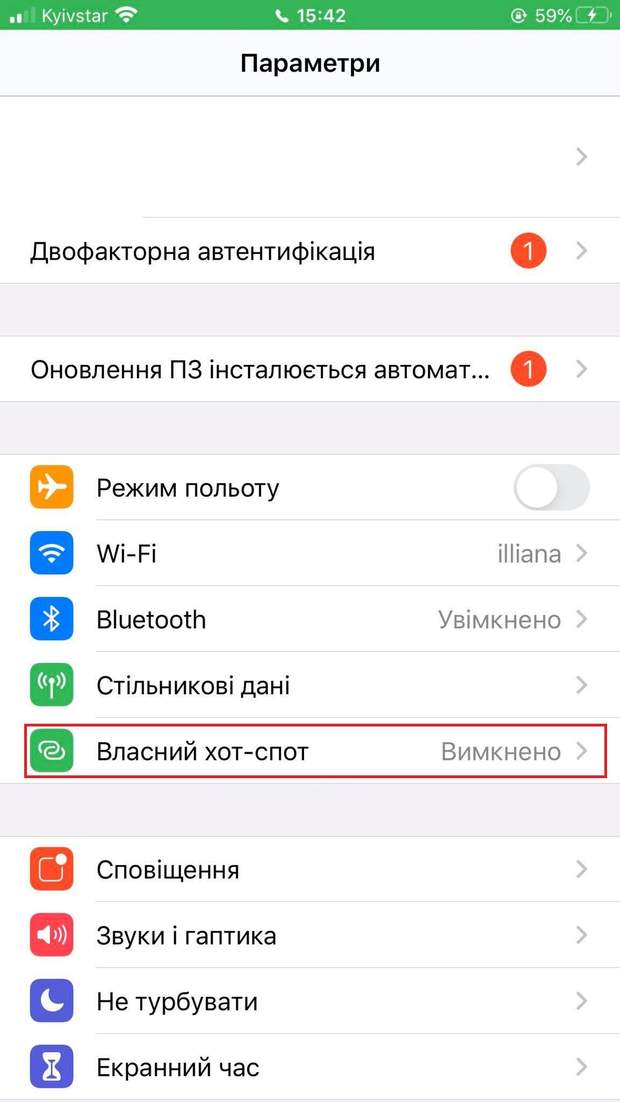The image size is (620, 1102).
Task: Open Екранний час settings
Action: 310,1067
